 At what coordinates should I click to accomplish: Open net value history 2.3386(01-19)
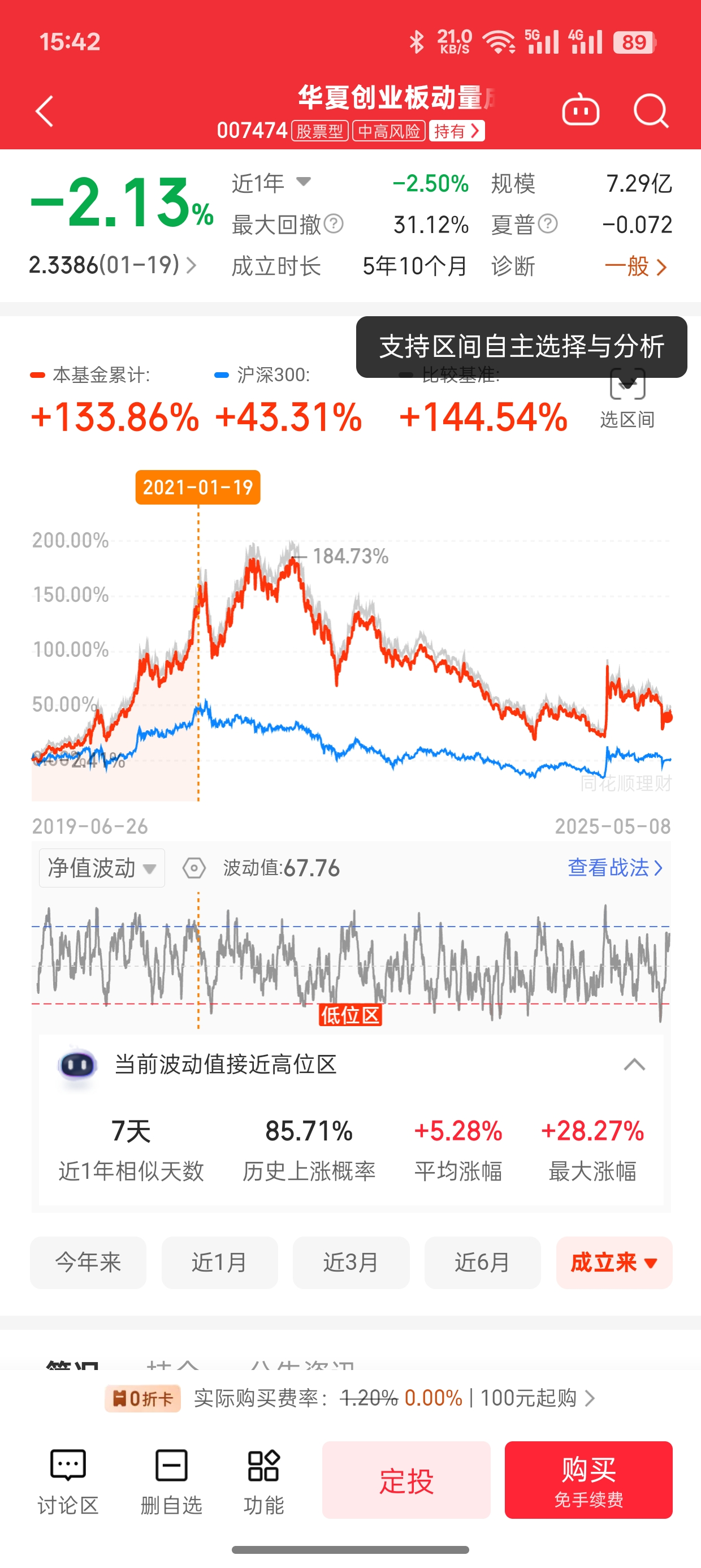113,265
